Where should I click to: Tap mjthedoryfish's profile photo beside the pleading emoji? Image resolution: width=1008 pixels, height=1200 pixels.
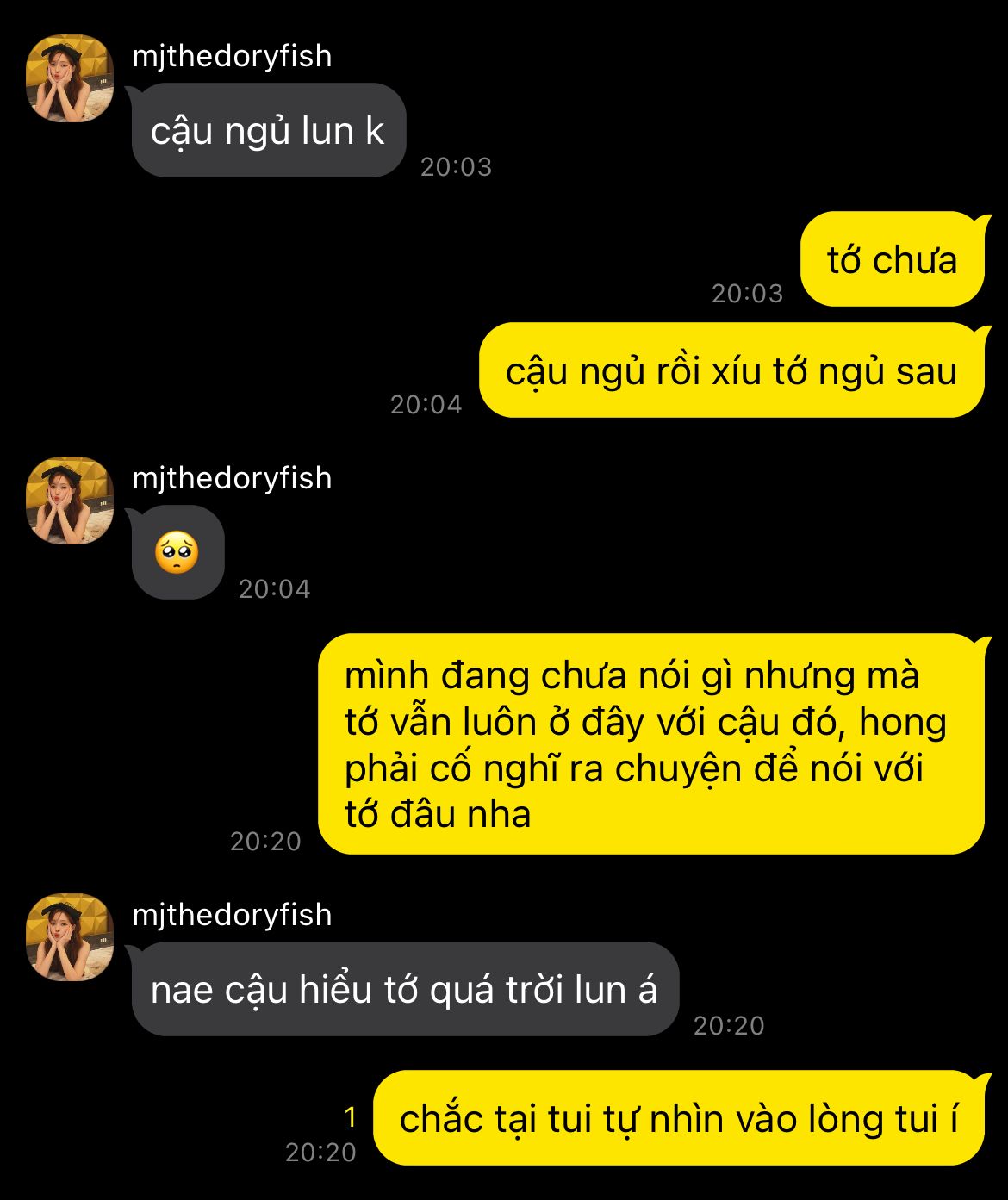tap(70, 501)
